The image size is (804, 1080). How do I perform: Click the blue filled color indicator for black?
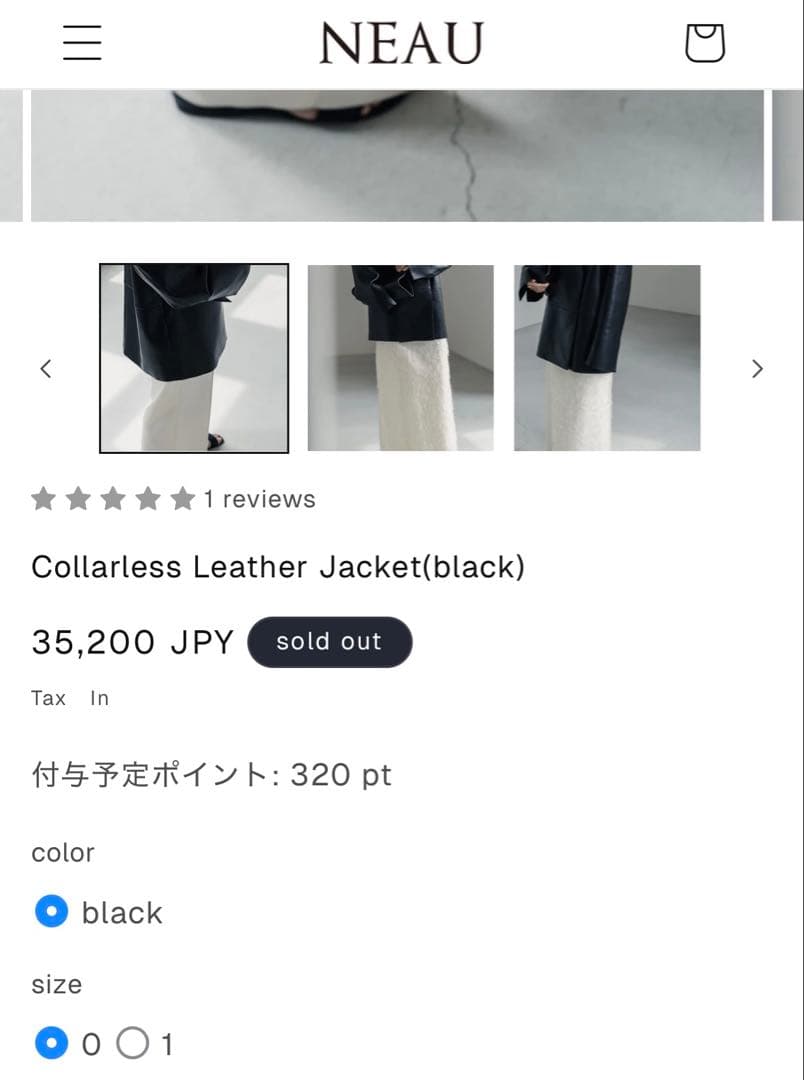click(50, 911)
